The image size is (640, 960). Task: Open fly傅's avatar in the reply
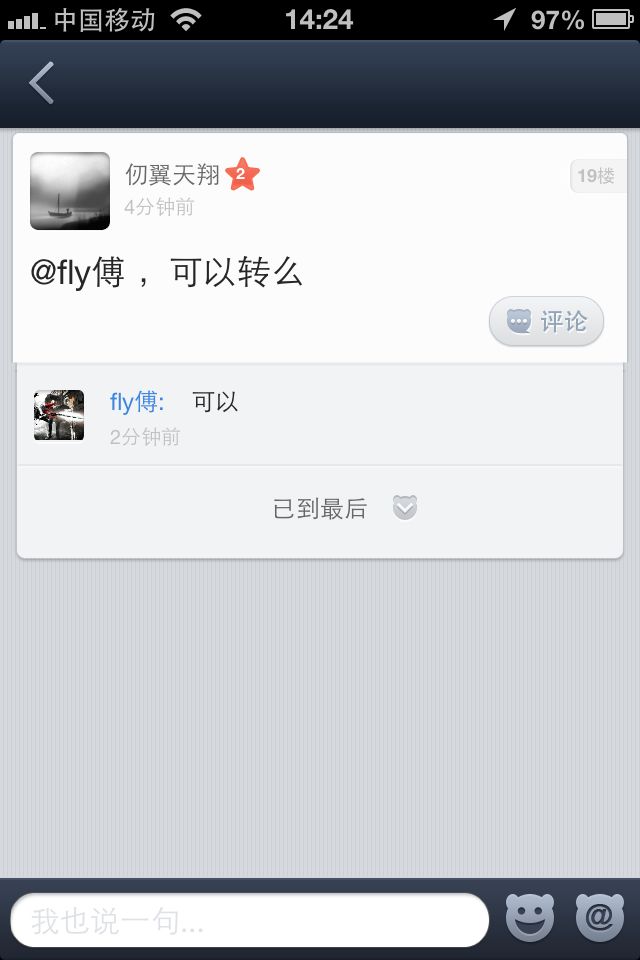click(59, 415)
